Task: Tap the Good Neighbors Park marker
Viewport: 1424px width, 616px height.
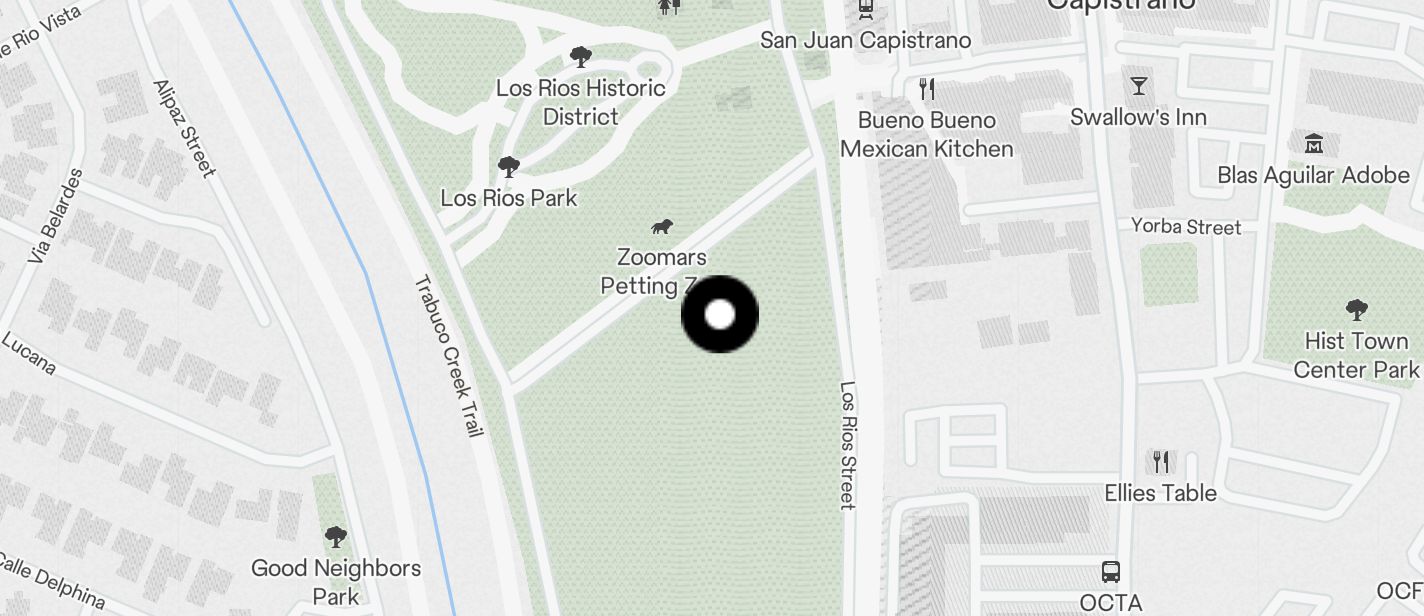Action: click(336, 537)
